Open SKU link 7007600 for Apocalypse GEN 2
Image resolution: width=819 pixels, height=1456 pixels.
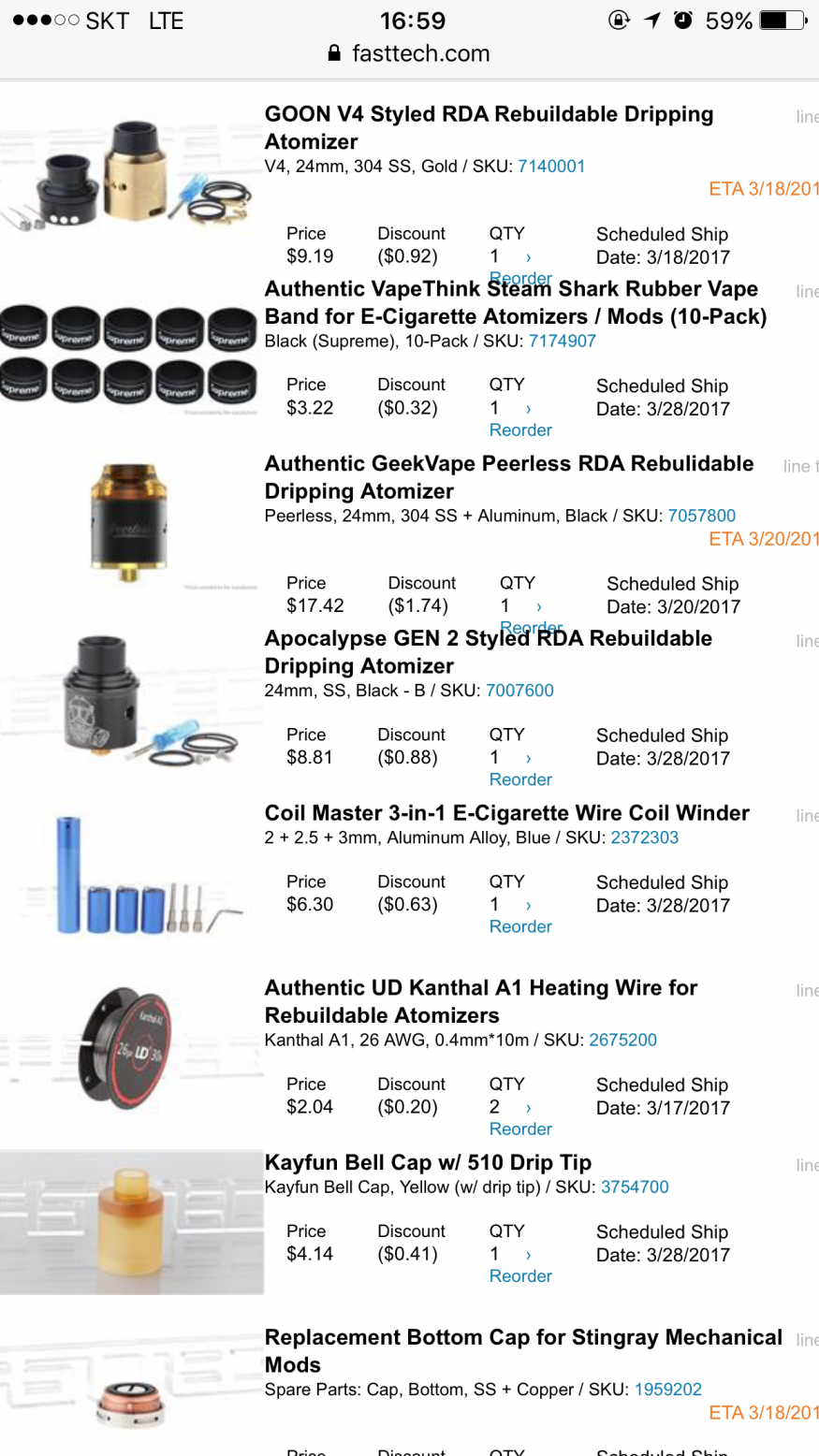click(519, 691)
